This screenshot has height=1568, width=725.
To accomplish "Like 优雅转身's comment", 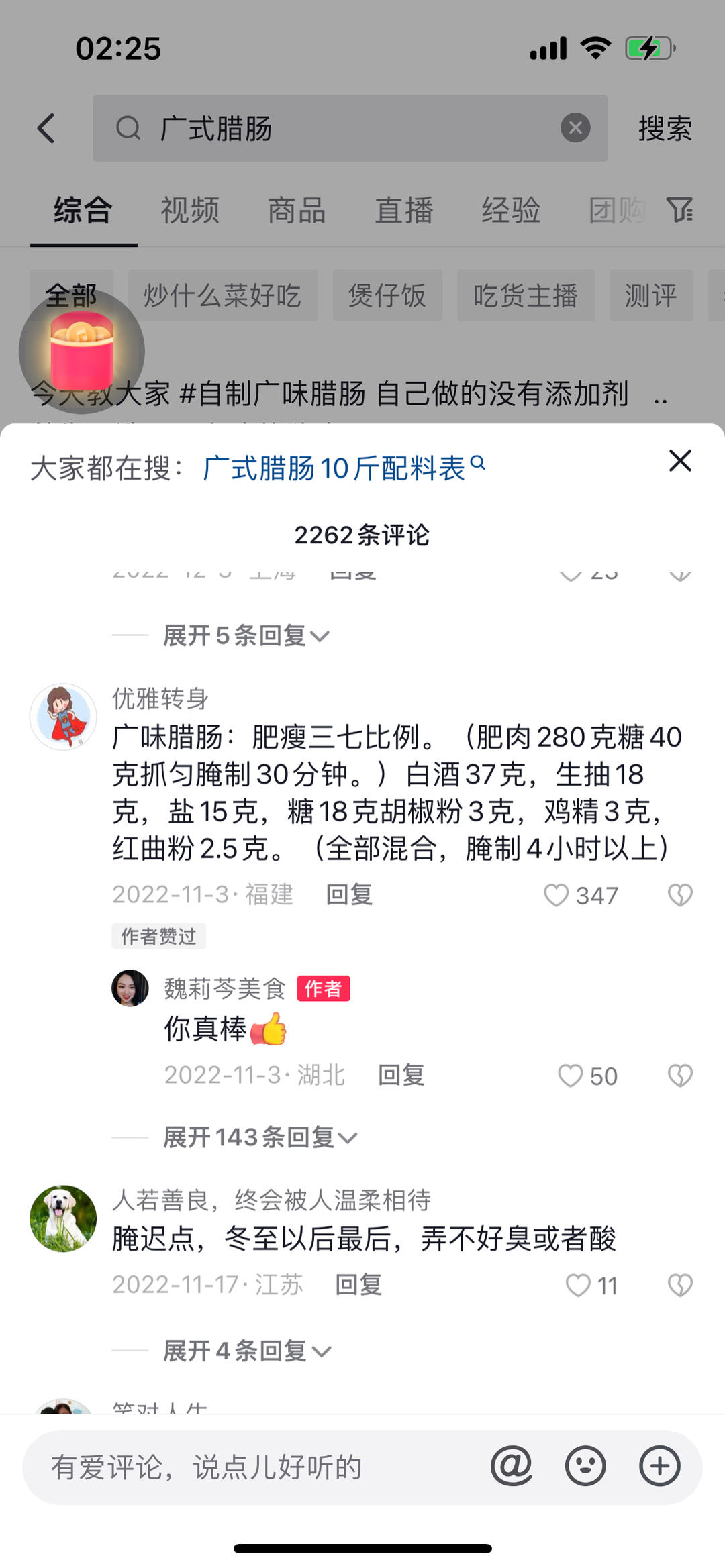I will tap(557, 895).
